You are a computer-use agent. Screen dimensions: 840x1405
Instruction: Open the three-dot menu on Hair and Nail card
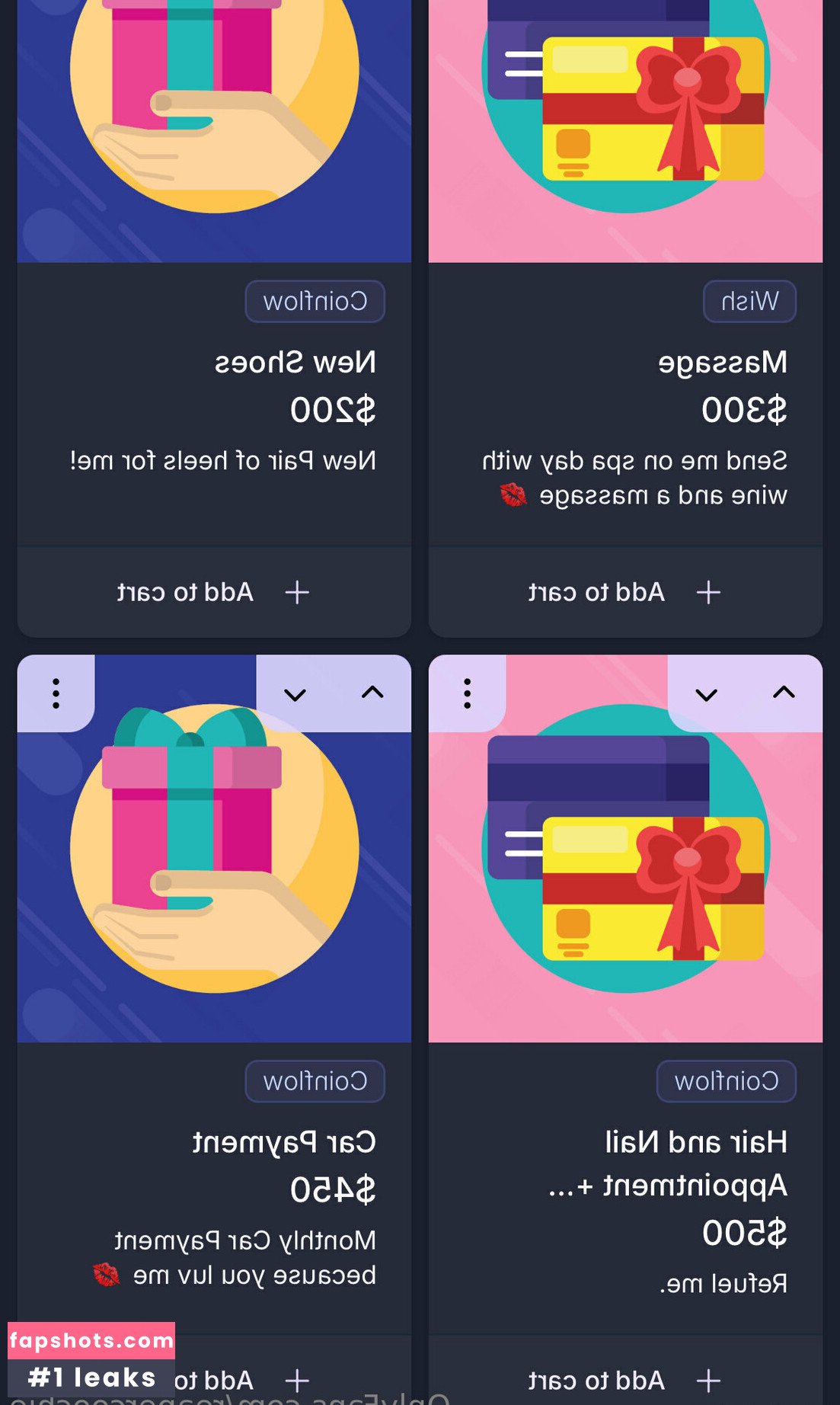click(467, 693)
